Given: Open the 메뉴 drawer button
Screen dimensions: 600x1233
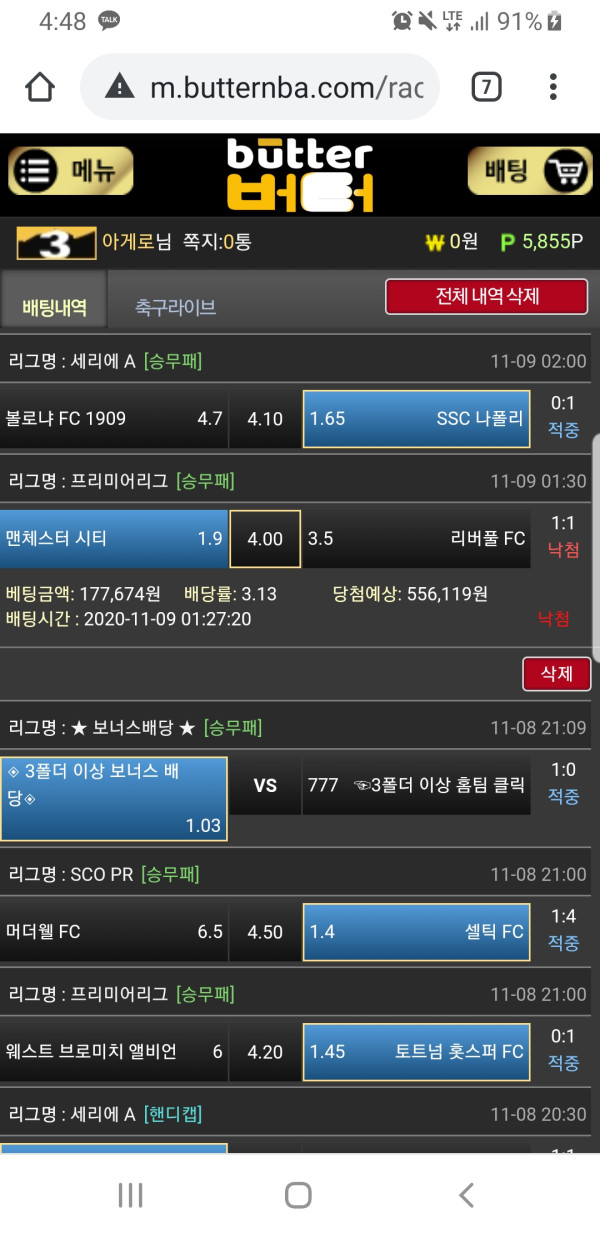Looking at the screenshot, I should [x=71, y=171].
